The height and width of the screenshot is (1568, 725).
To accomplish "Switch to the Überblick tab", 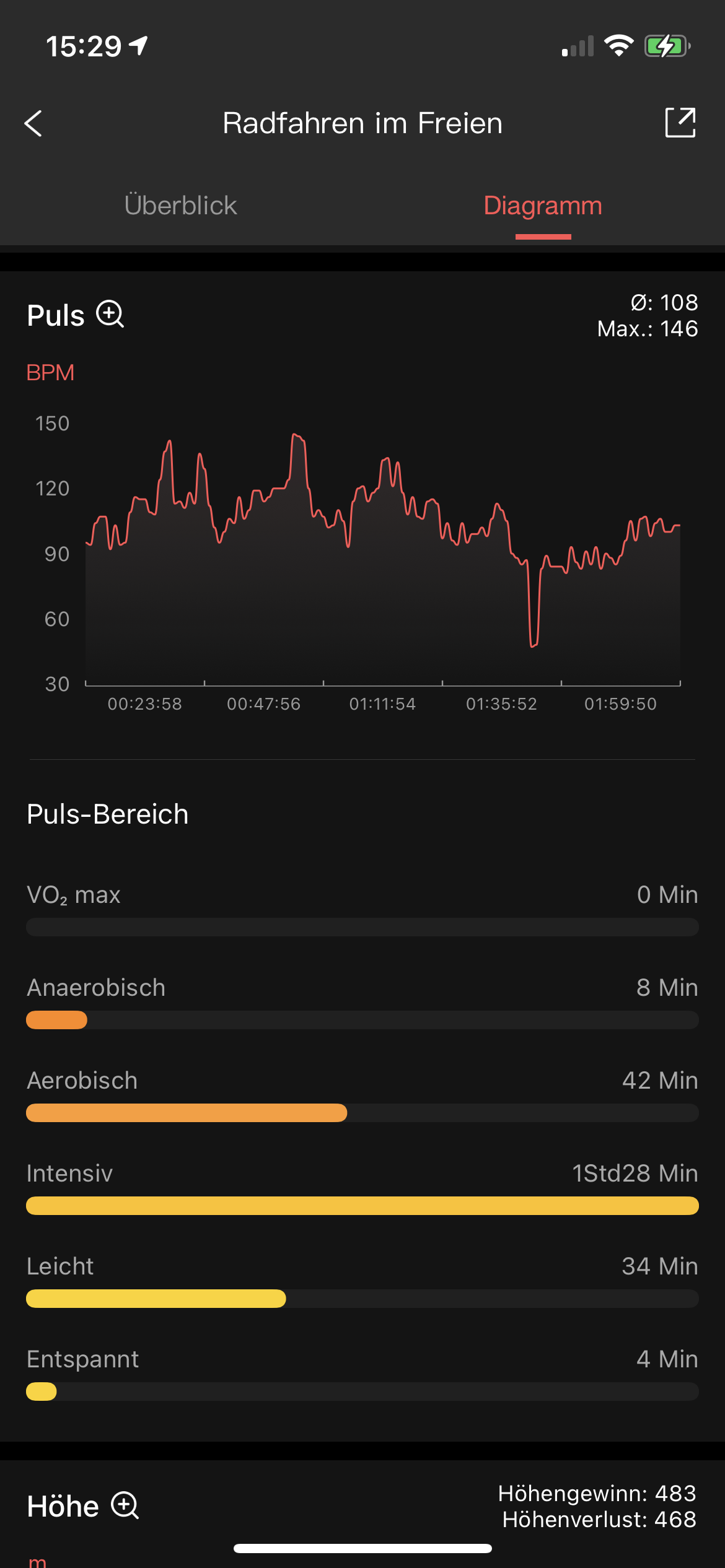I will [180, 206].
